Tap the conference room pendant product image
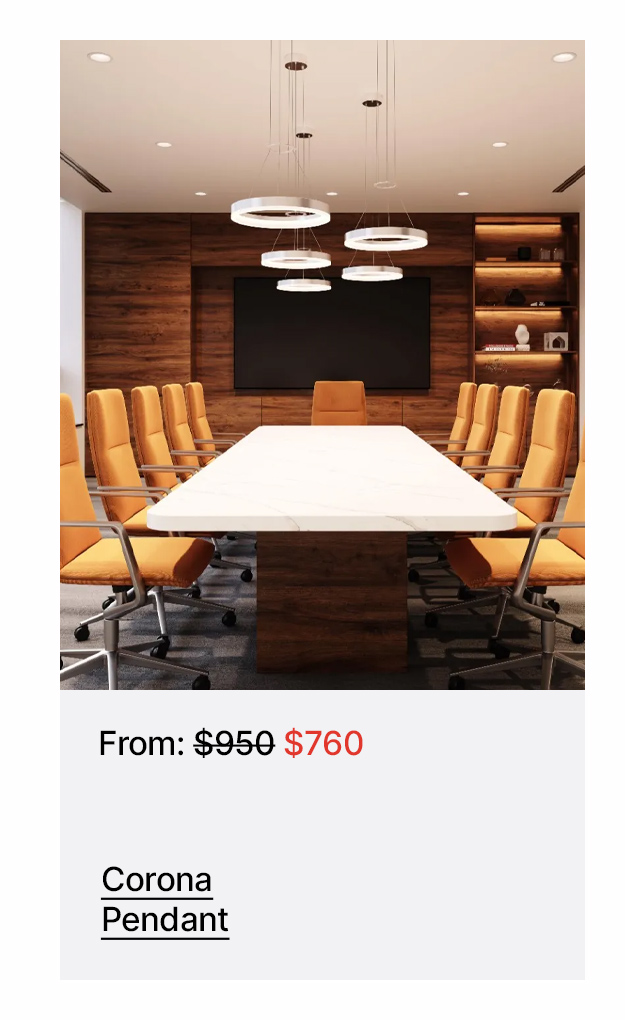The height and width of the screenshot is (1020, 625). pyautogui.click(x=322, y=365)
